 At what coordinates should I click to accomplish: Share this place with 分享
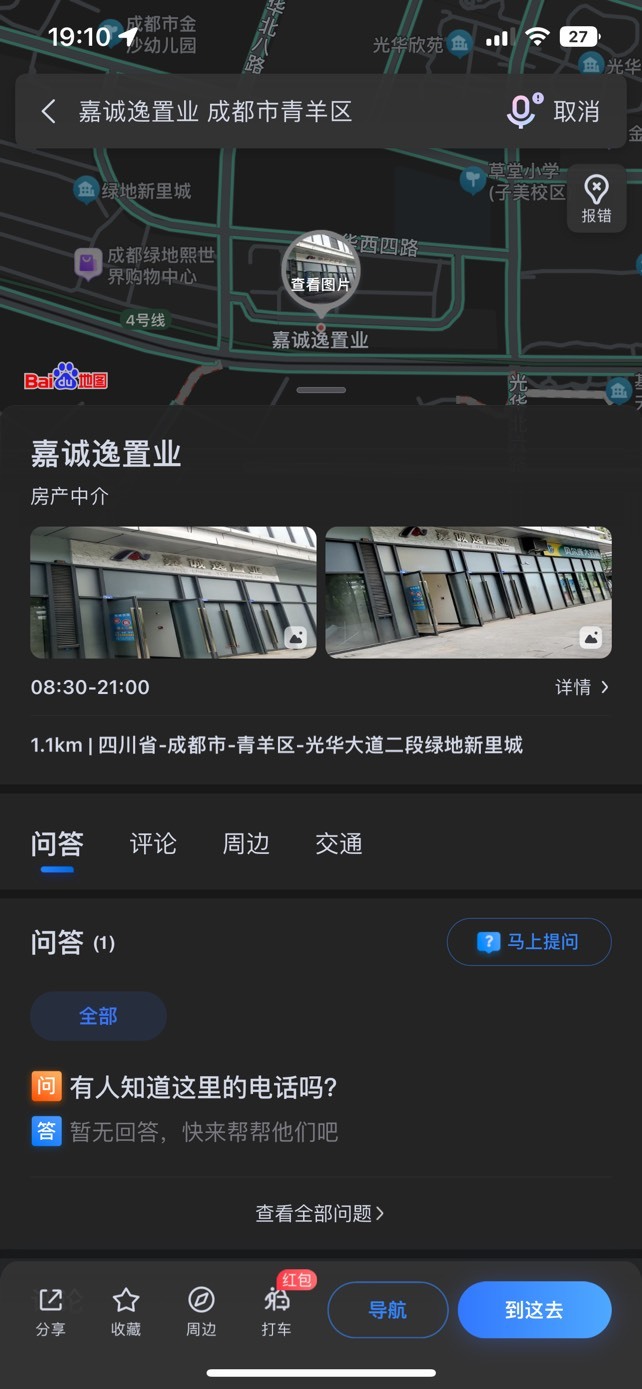[x=50, y=1312]
